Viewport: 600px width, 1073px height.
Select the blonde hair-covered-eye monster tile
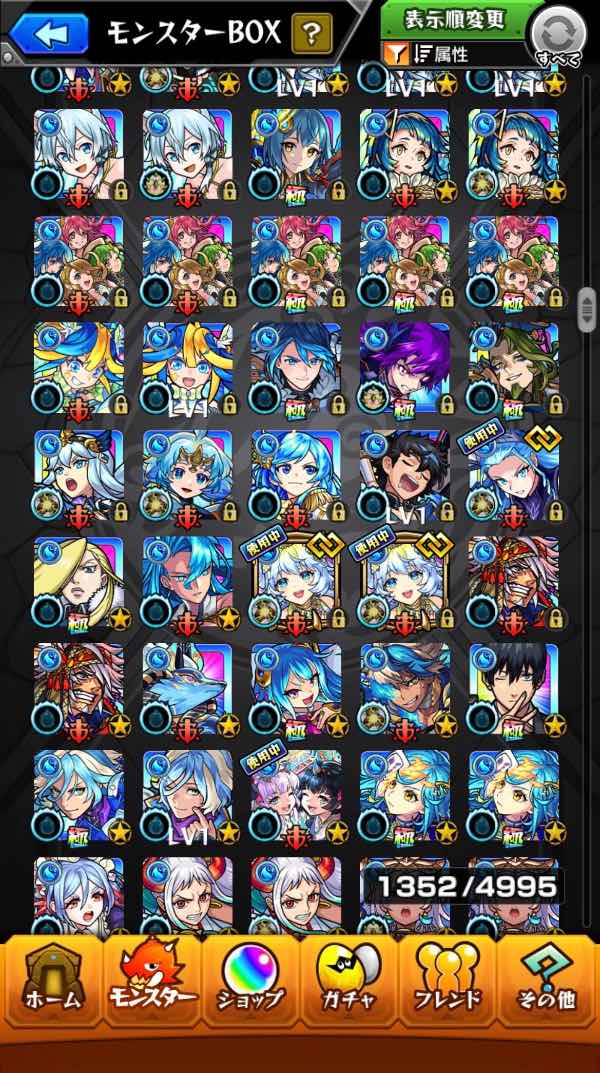click(x=79, y=582)
